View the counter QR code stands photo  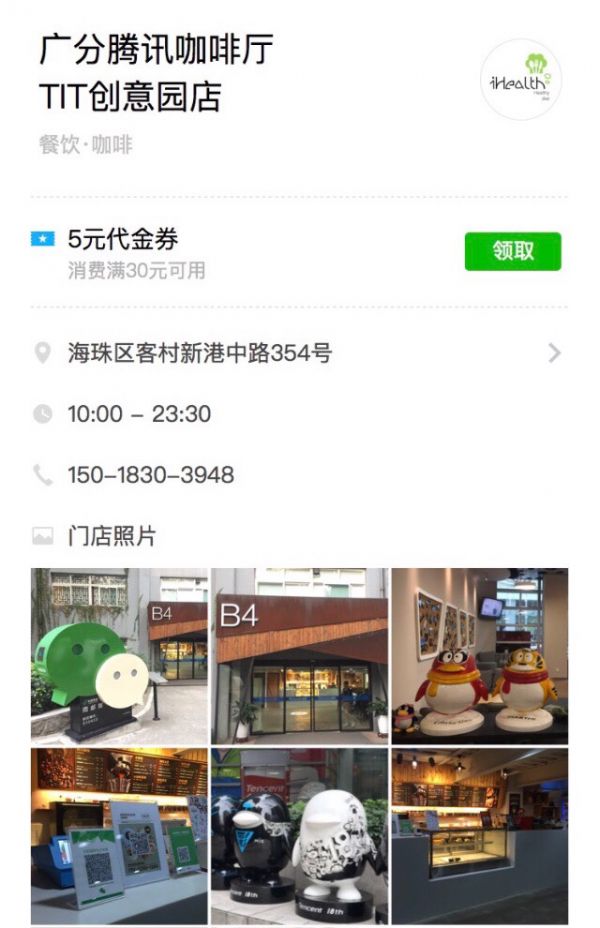[119, 835]
